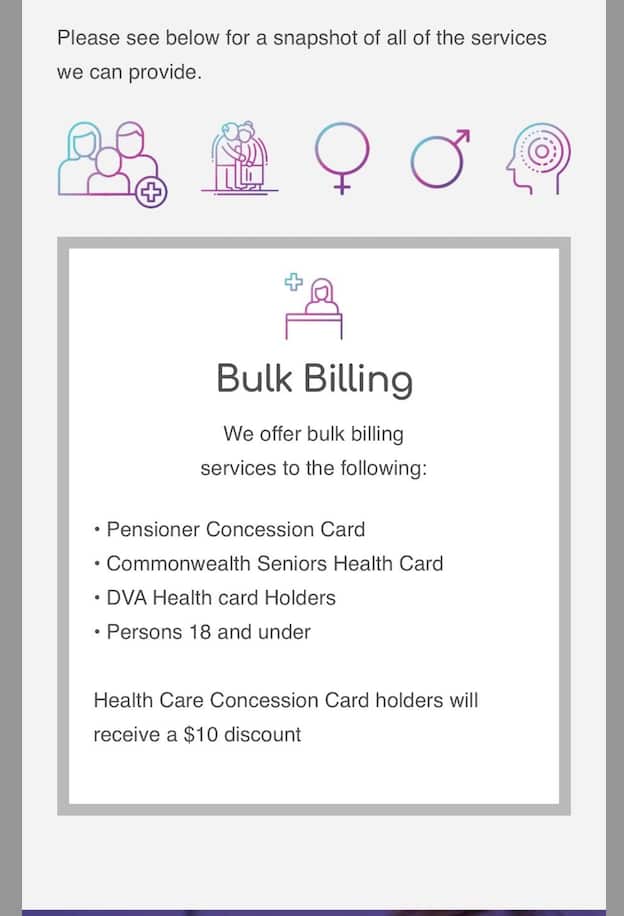Select the aged care services icon
This screenshot has width=624, height=916.
[x=240, y=158]
